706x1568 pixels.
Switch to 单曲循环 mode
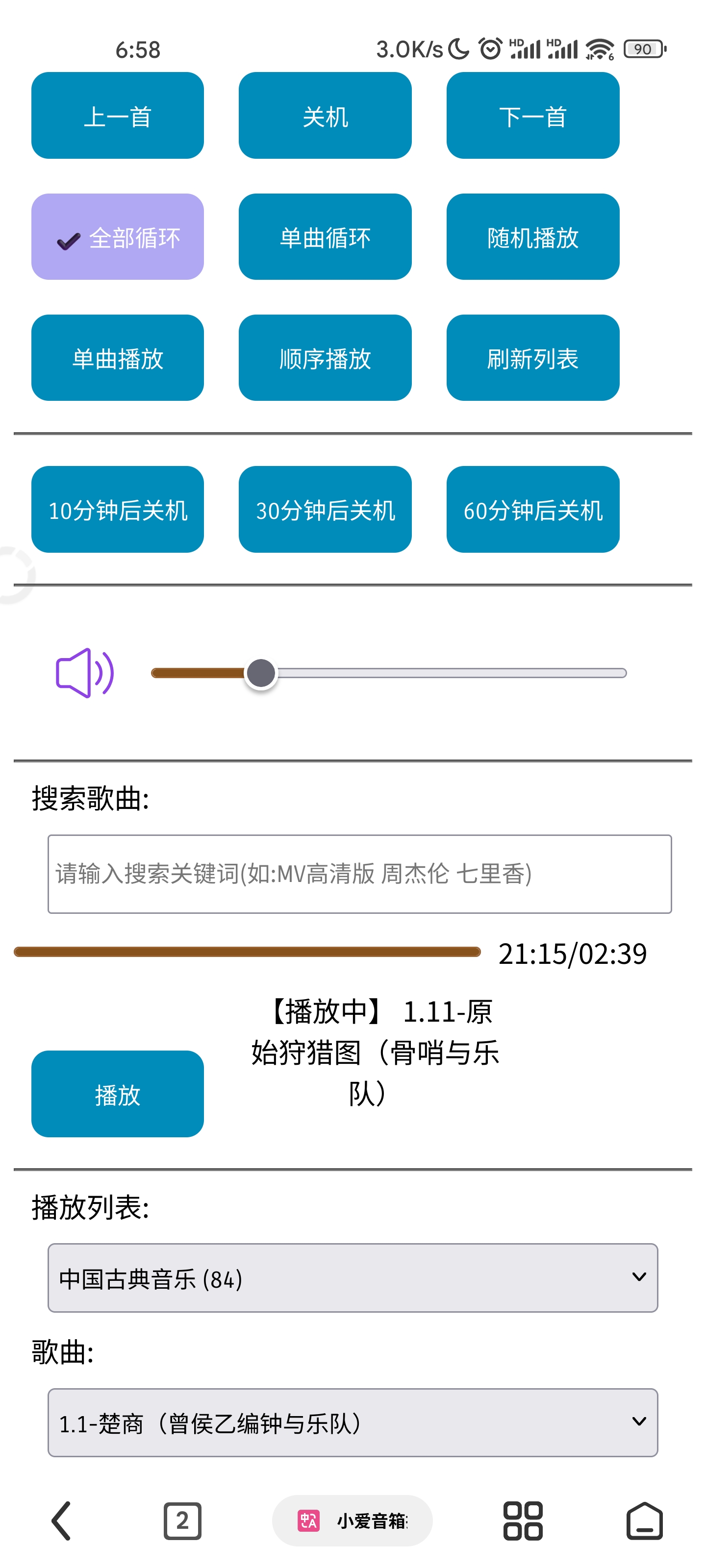pos(325,237)
